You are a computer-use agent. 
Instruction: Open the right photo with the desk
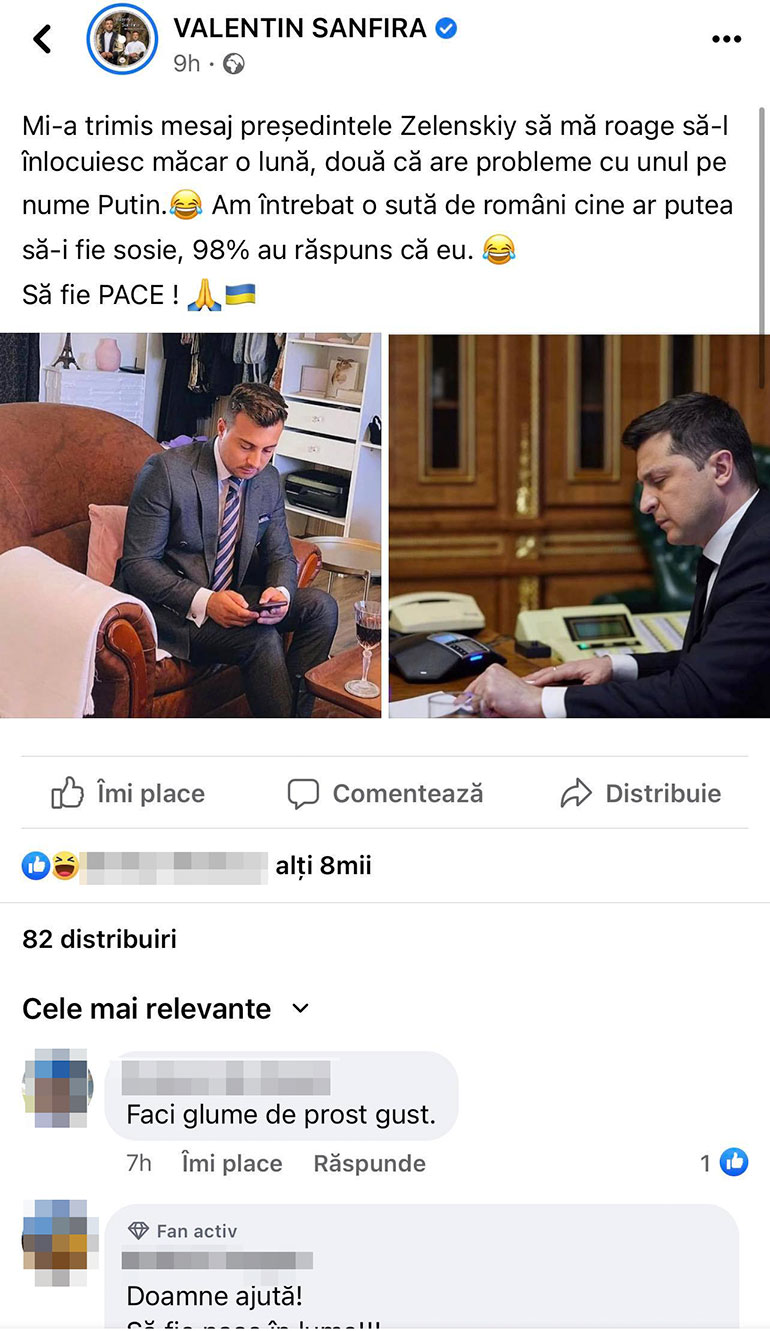tap(579, 525)
